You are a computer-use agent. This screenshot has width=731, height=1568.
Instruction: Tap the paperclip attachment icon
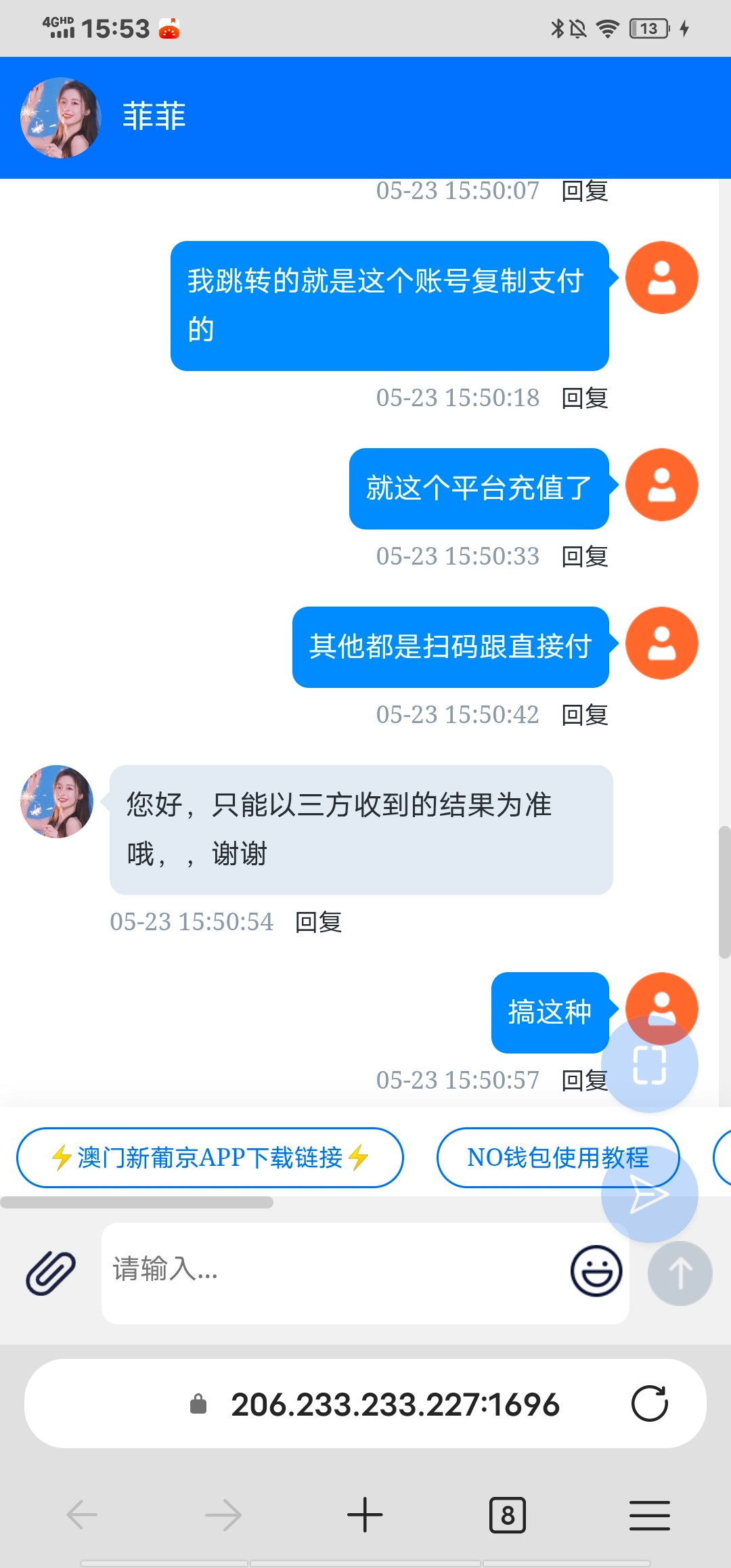51,1273
